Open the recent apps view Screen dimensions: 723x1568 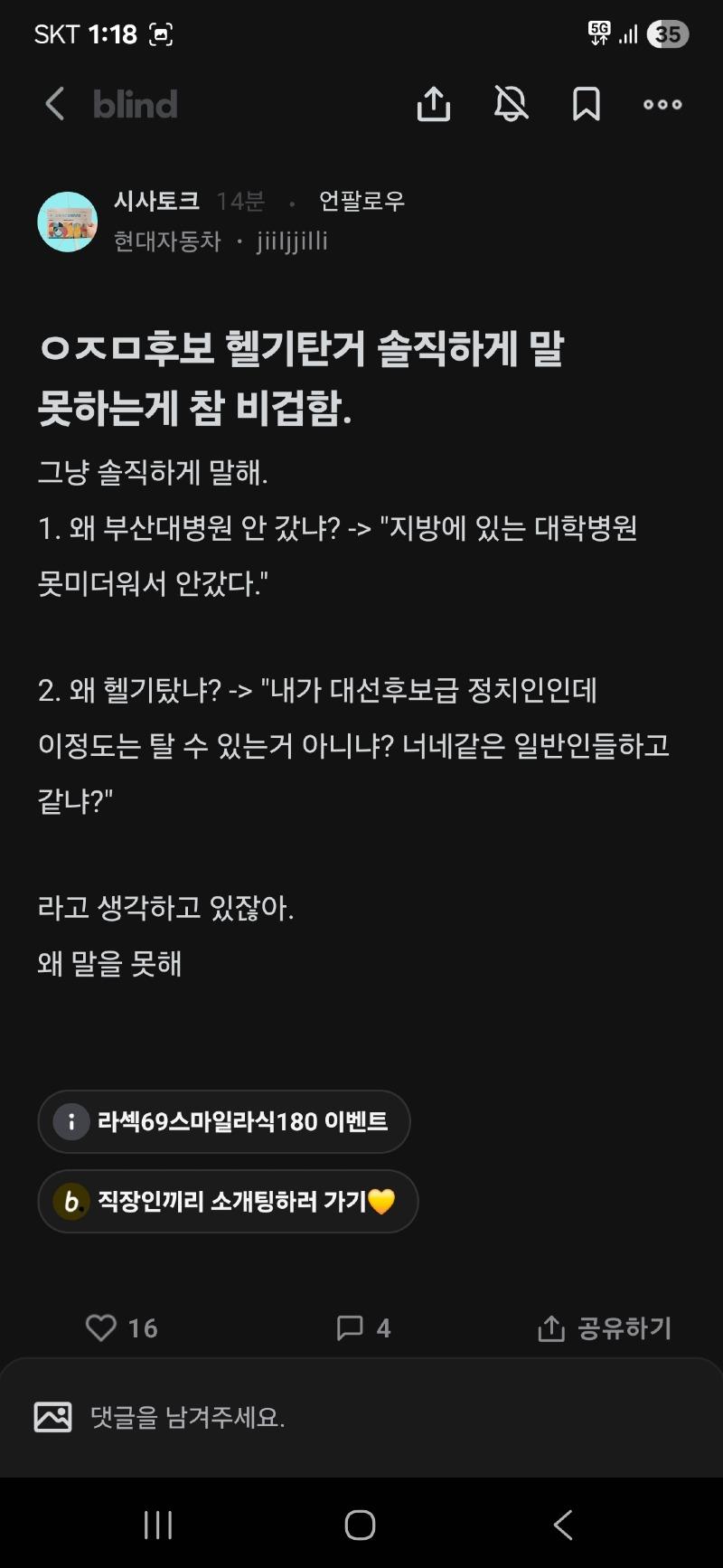158,1525
